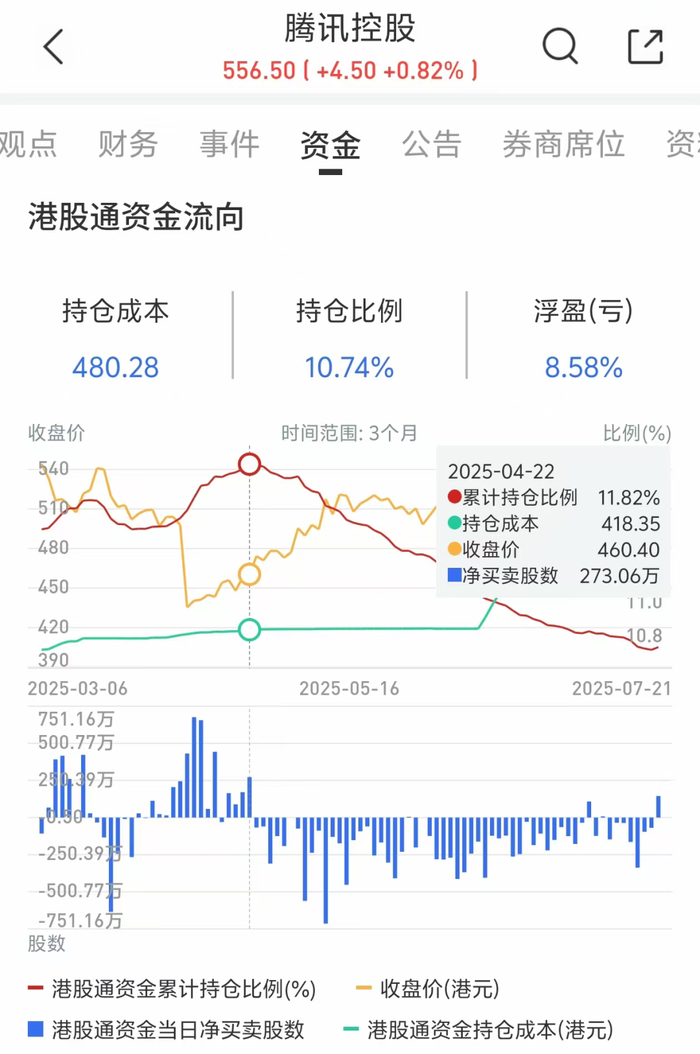Switch to the 公告 tab

pos(432,144)
